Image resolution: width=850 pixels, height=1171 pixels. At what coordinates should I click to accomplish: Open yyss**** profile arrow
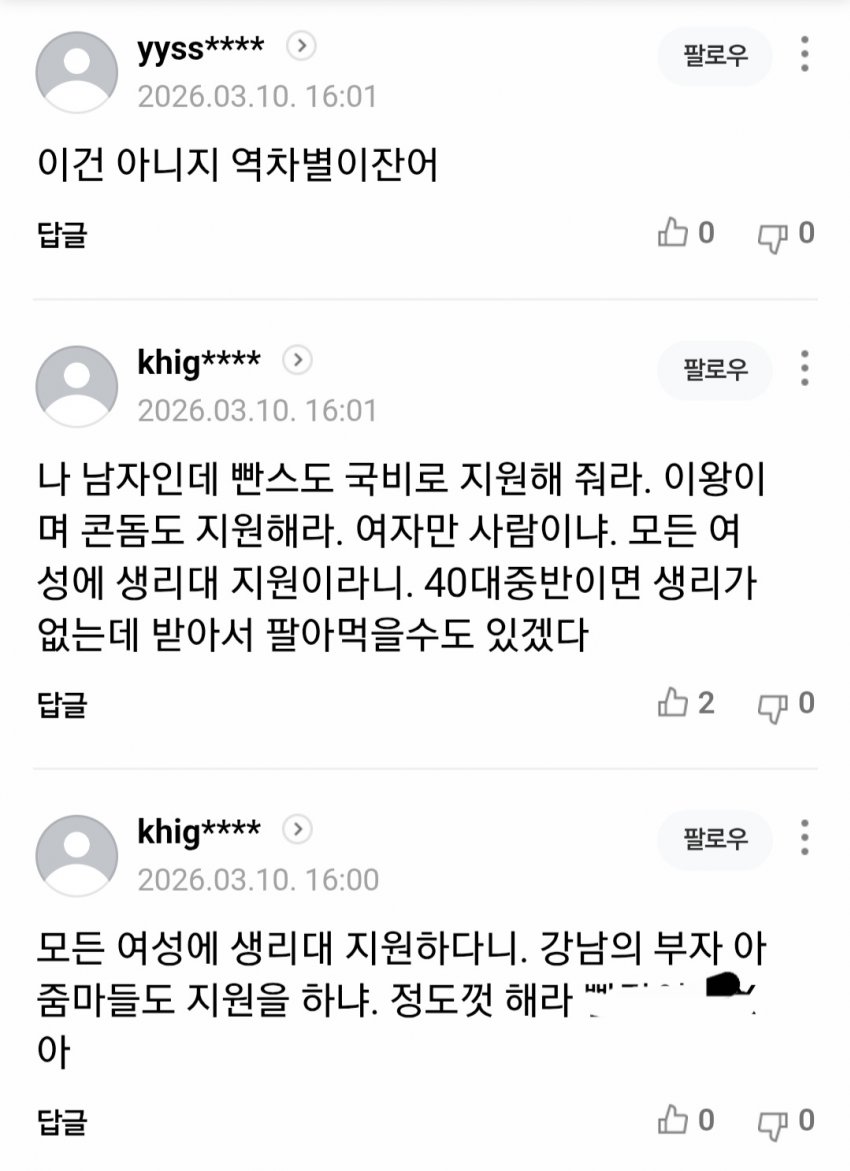point(301,46)
